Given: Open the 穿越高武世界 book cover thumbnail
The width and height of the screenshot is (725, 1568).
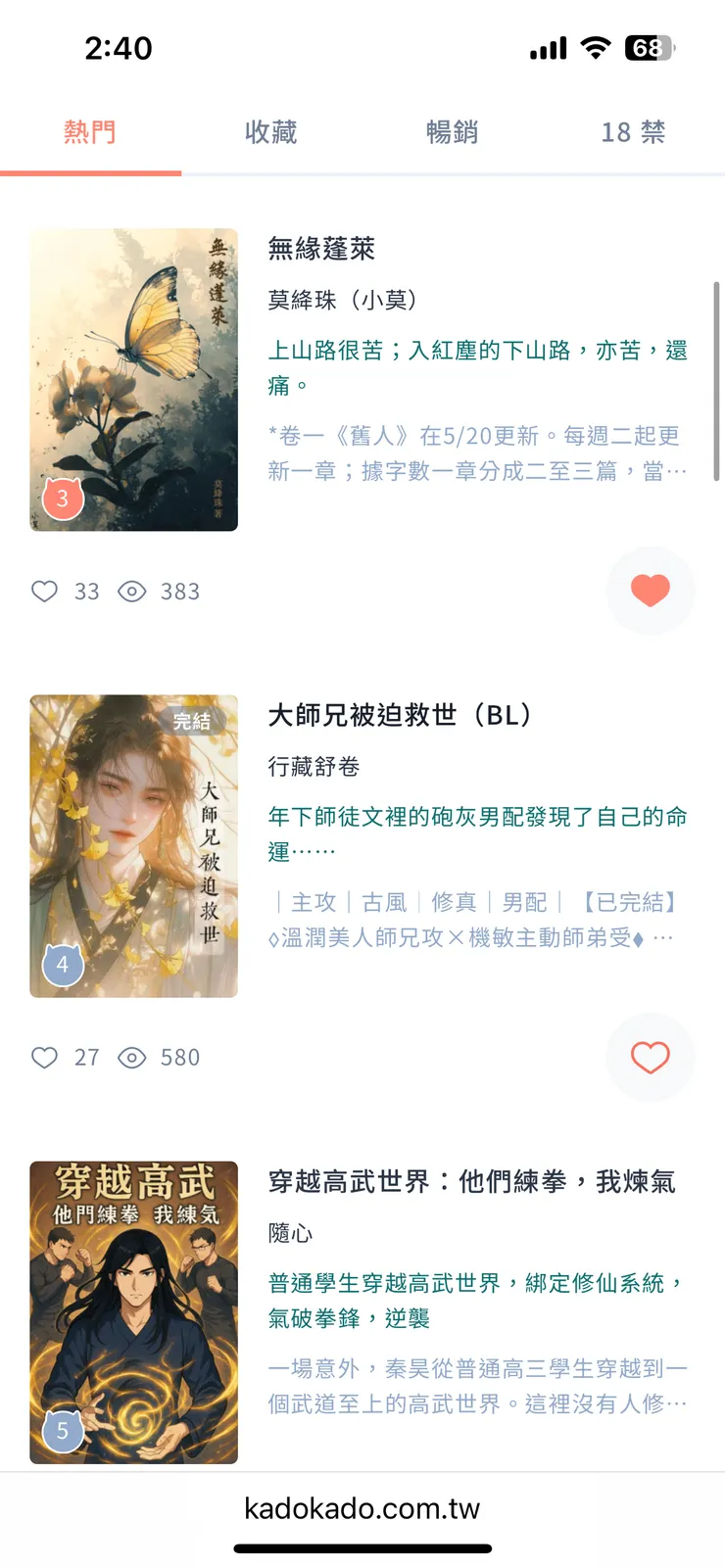Looking at the screenshot, I should coord(133,1309).
